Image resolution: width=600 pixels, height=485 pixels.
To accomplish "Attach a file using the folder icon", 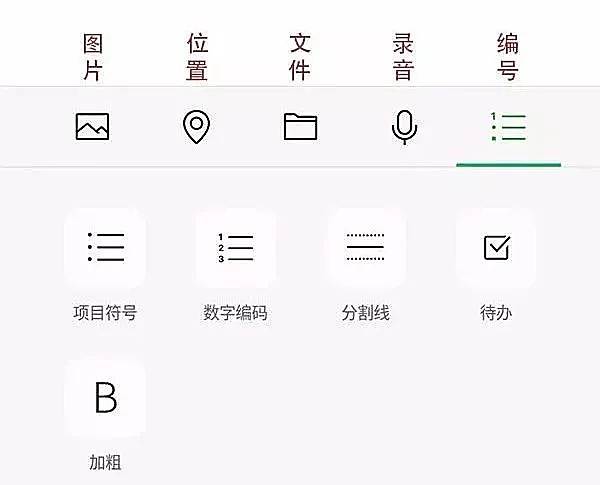I will [300, 127].
